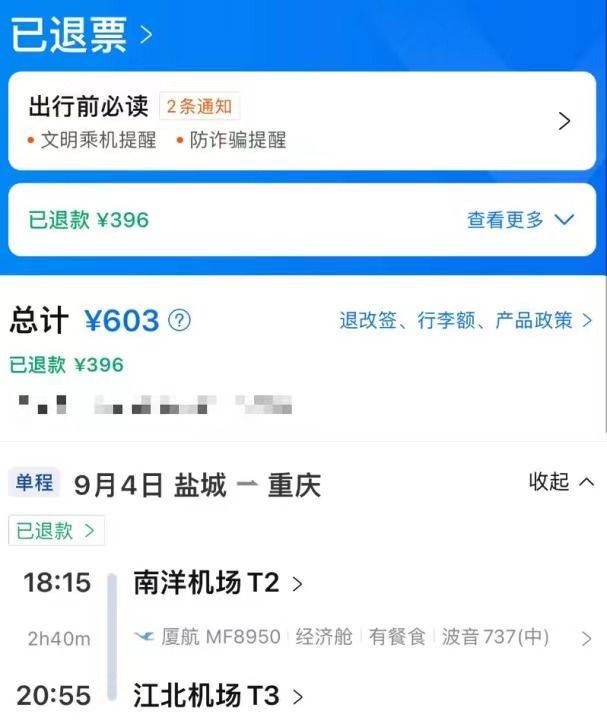Expand 查看更多 refund details
Image resolution: width=607 pixels, height=727 pixels.
tap(520, 220)
